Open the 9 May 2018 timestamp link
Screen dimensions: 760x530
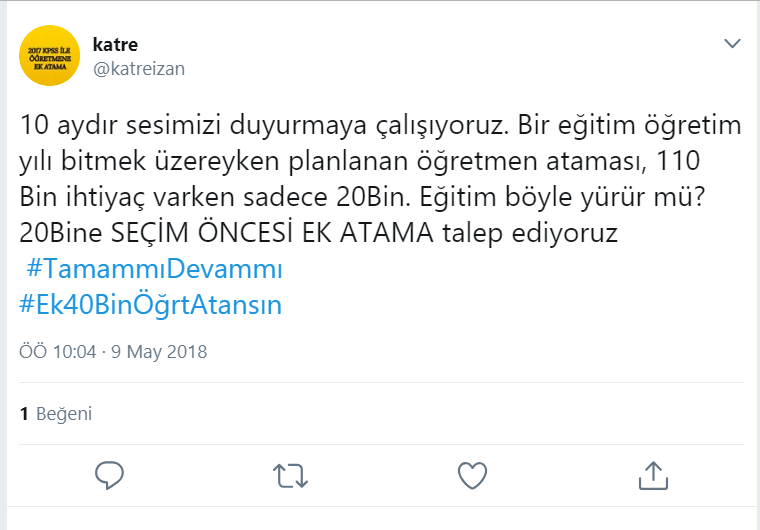pos(113,352)
